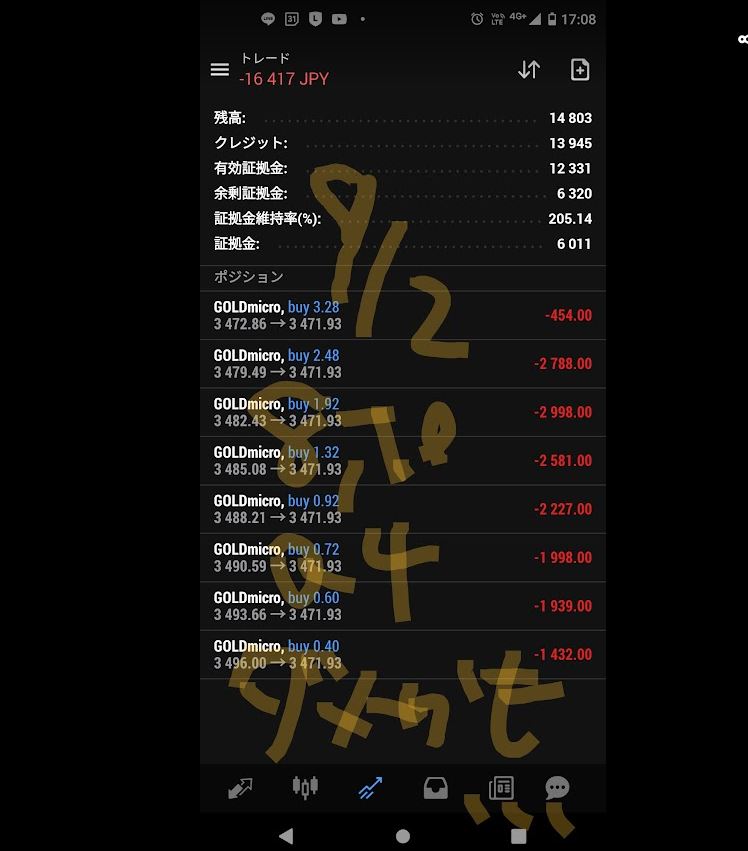
Task: Switch to the candlestick Chart tab
Action: click(x=305, y=788)
